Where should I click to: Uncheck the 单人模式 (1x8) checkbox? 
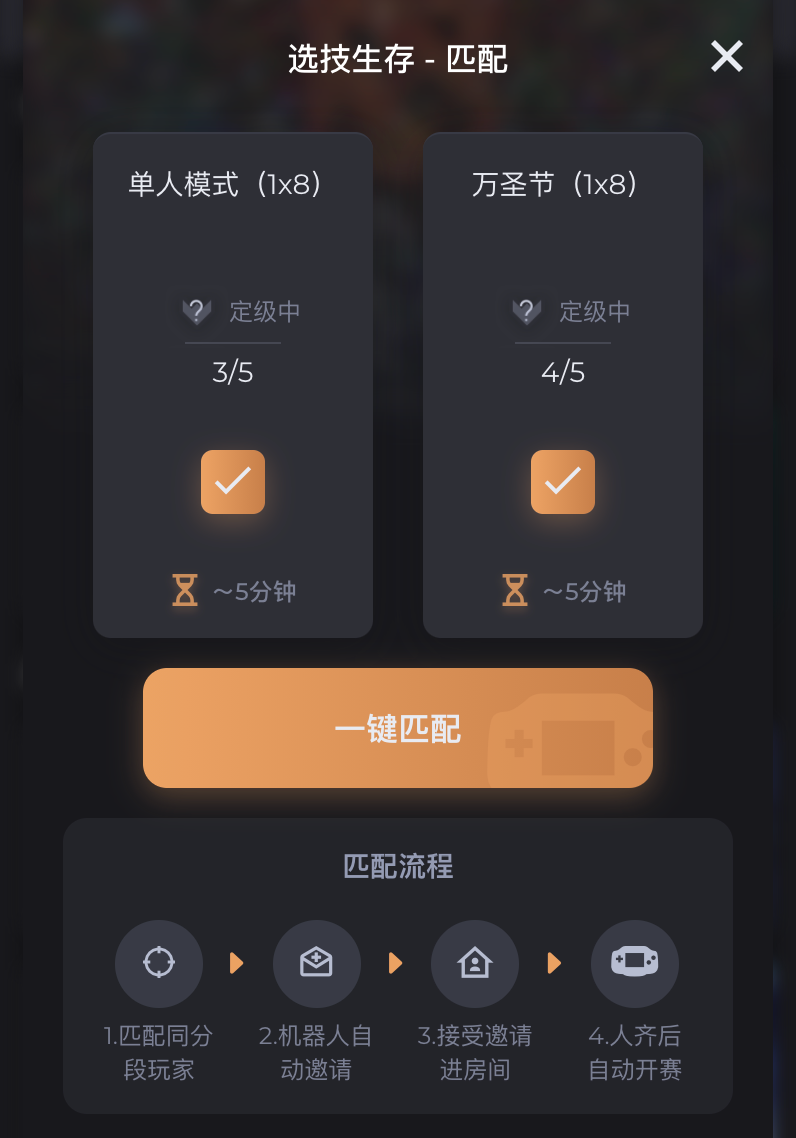pyautogui.click(x=233, y=482)
